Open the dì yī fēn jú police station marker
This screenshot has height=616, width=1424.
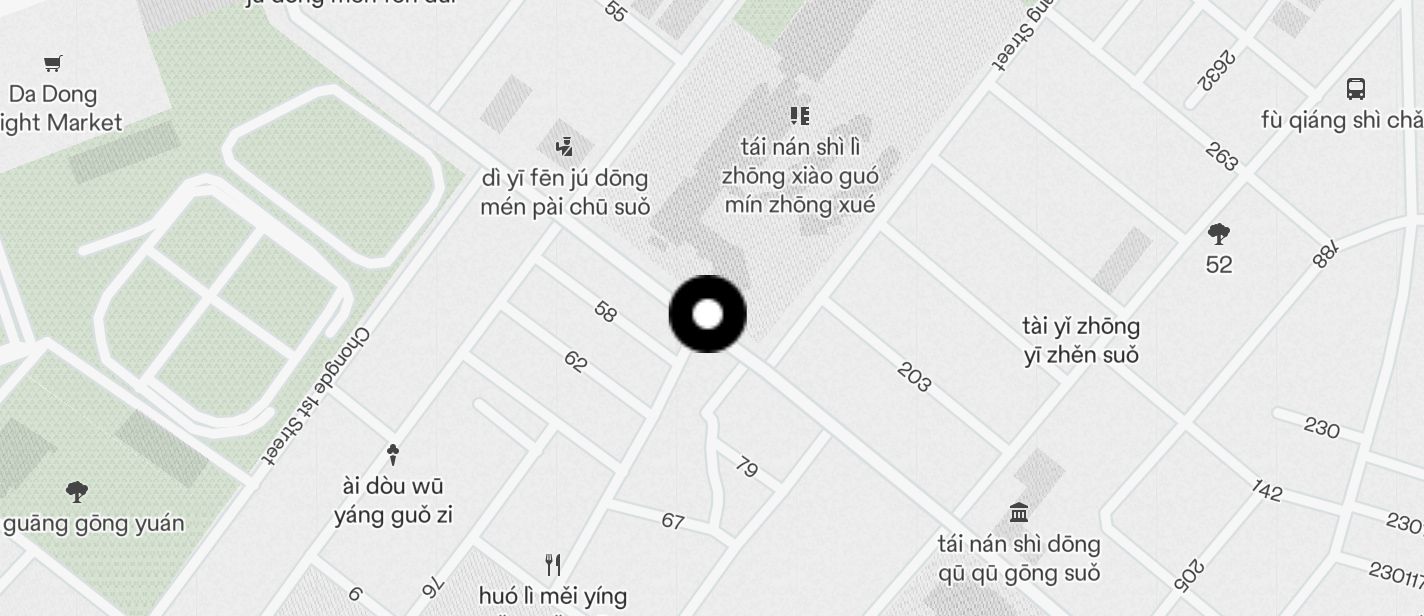click(564, 147)
